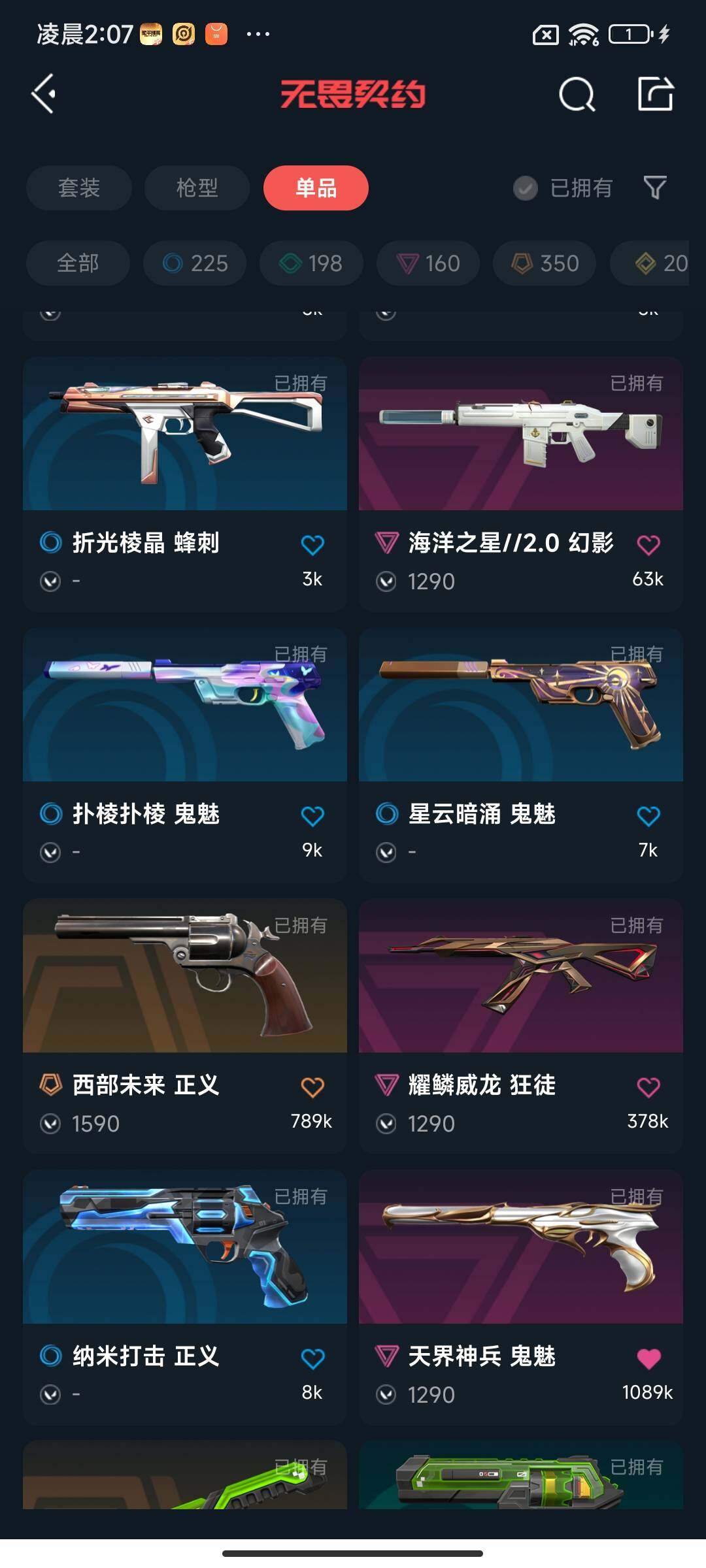Viewport: 706px width, 1568px height.
Task: Open the search icon in the header
Action: 577,95
